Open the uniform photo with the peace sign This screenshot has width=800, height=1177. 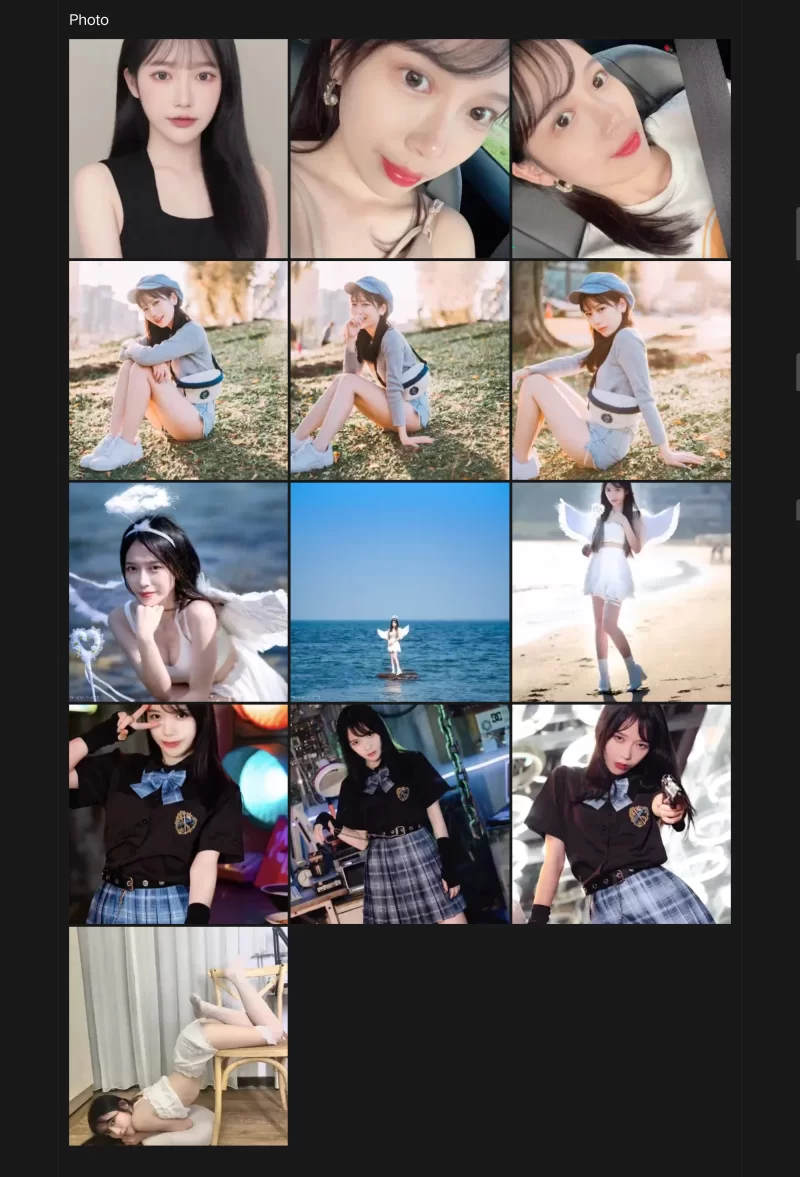click(178, 814)
